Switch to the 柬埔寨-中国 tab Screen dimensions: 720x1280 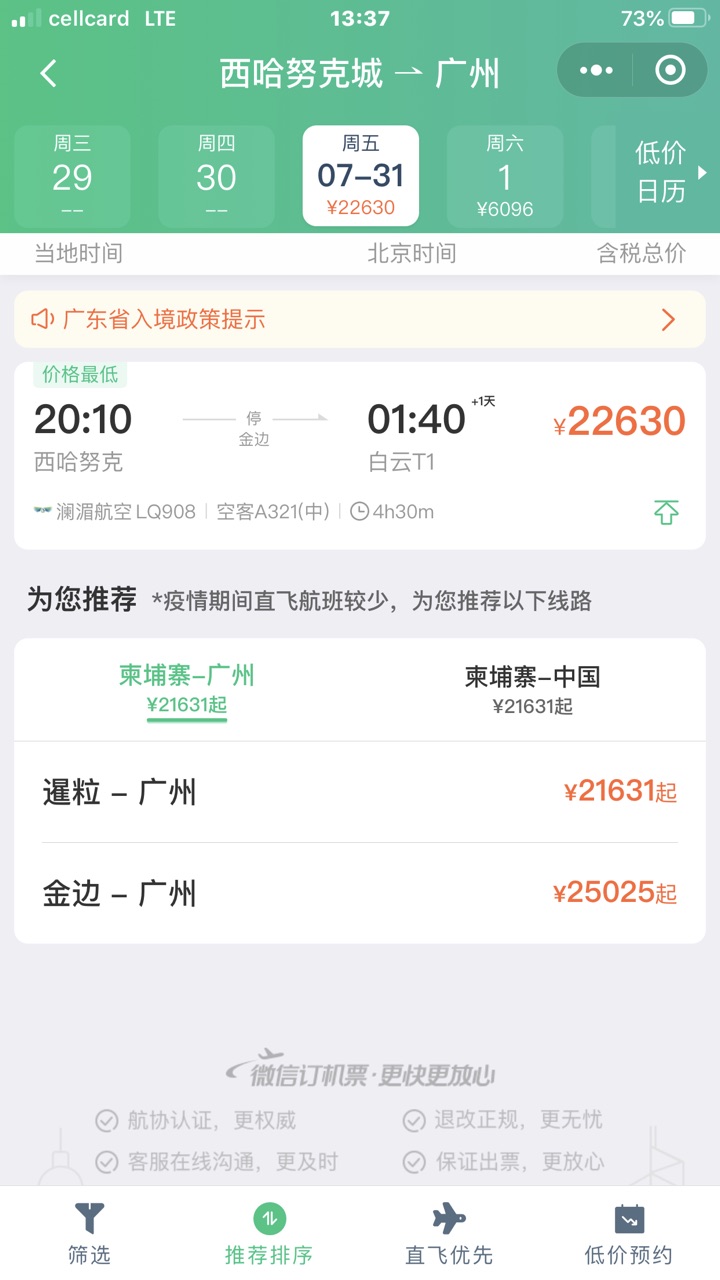pos(532,688)
